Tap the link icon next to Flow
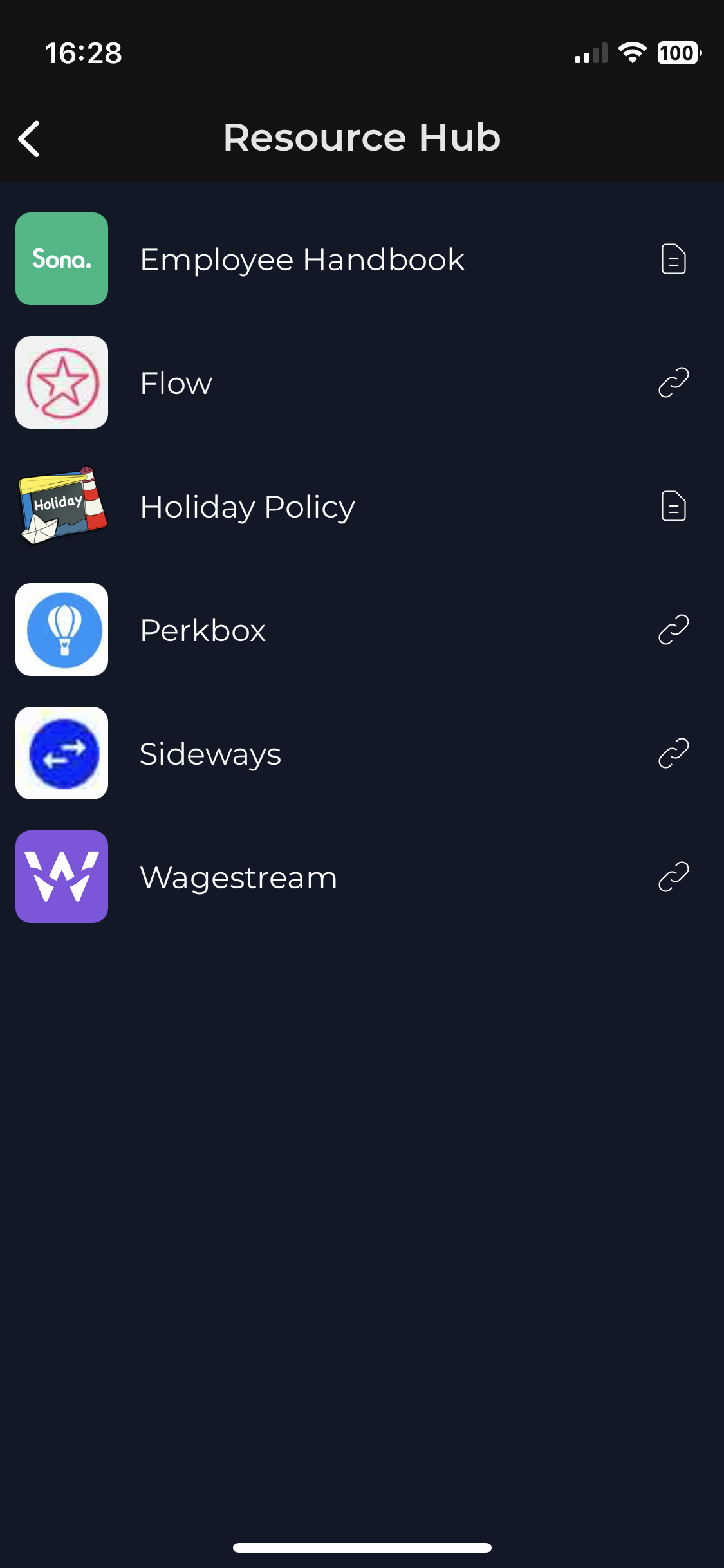 (x=673, y=382)
